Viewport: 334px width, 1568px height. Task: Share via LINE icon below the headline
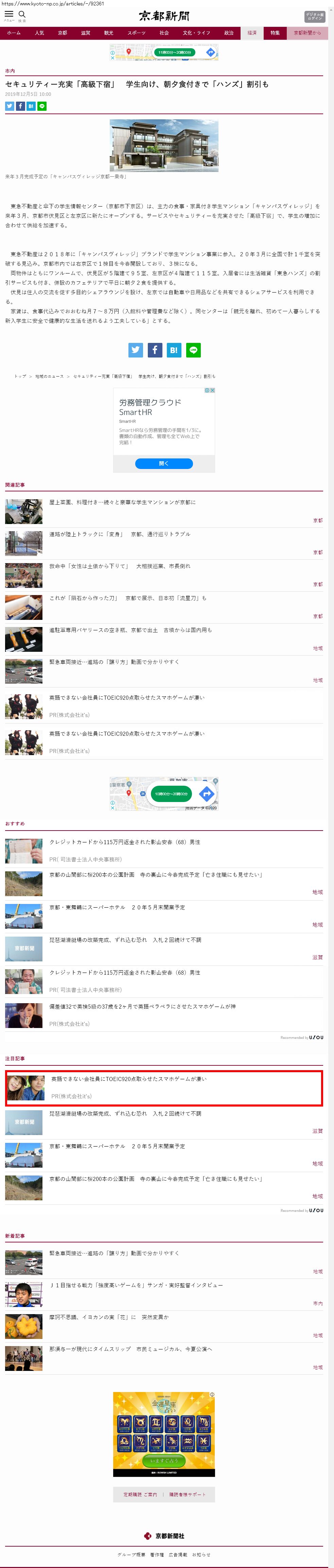42,106
